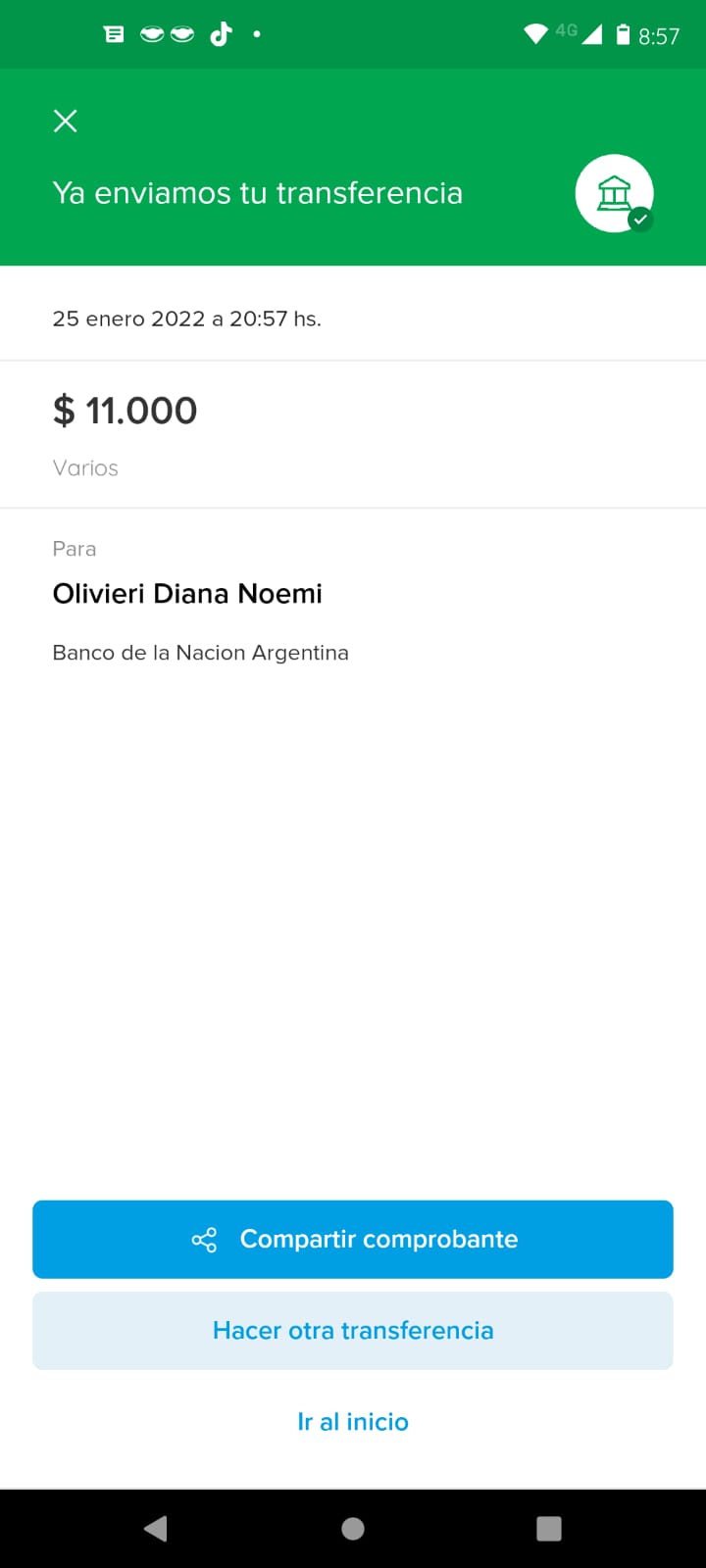This screenshot has height=1568, width=706.
Task: Open recent apps from navigation bar
Action: 549,1529
